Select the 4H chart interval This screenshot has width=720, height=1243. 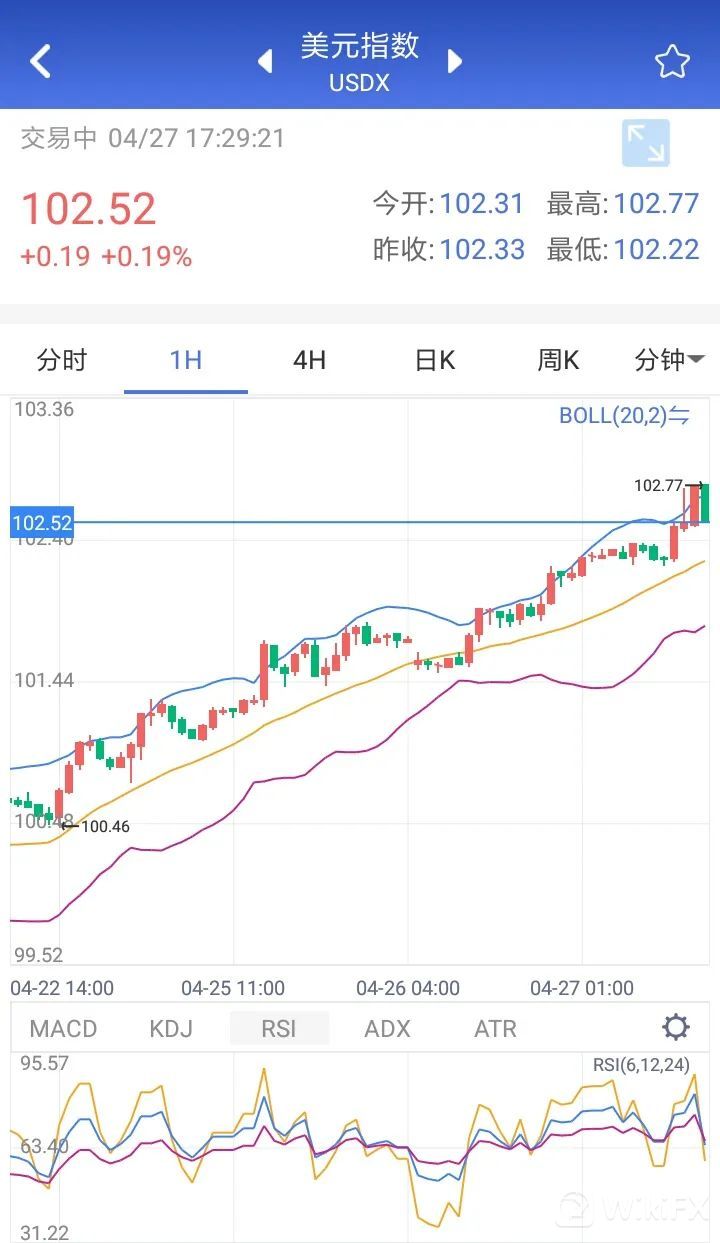coord(310,360)
